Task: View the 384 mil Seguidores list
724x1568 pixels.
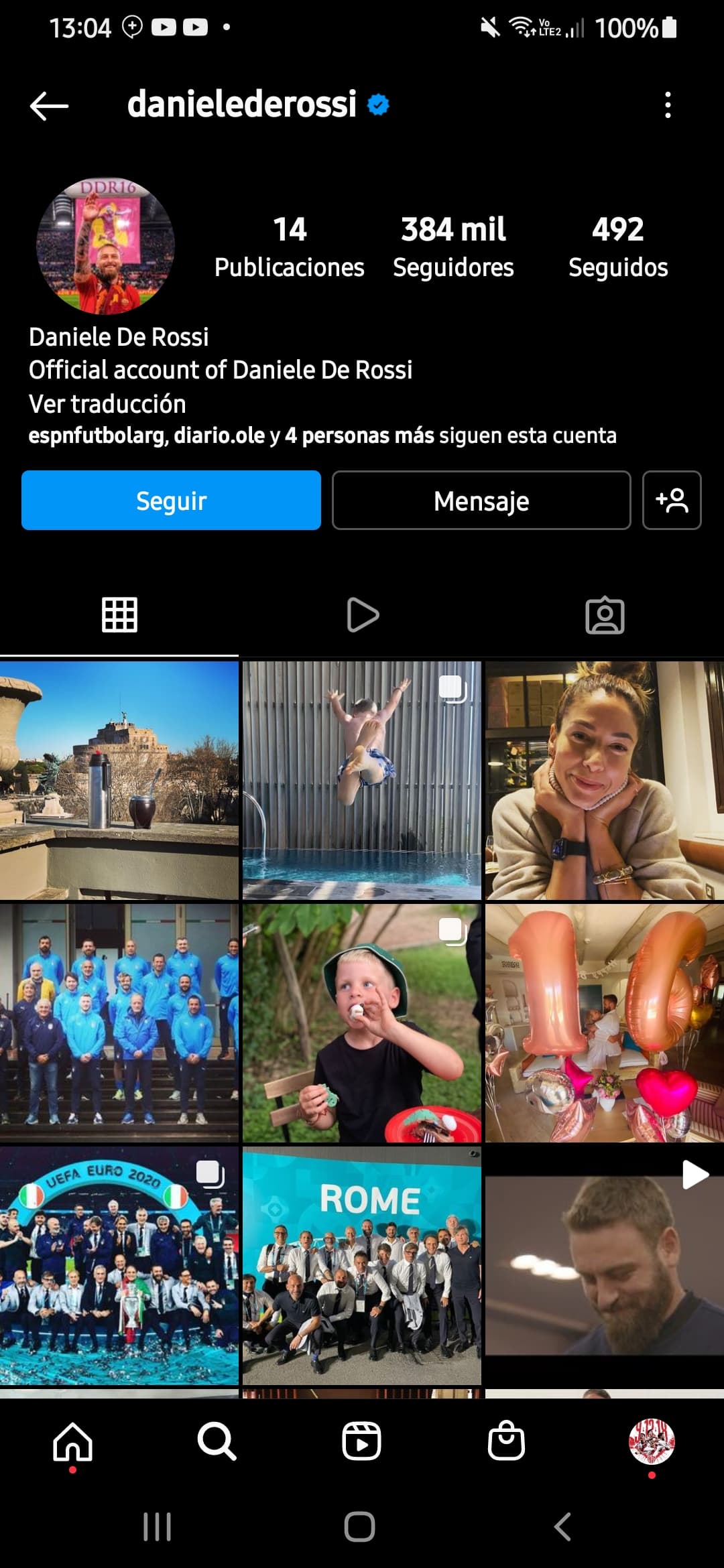Action: point(453,247)
